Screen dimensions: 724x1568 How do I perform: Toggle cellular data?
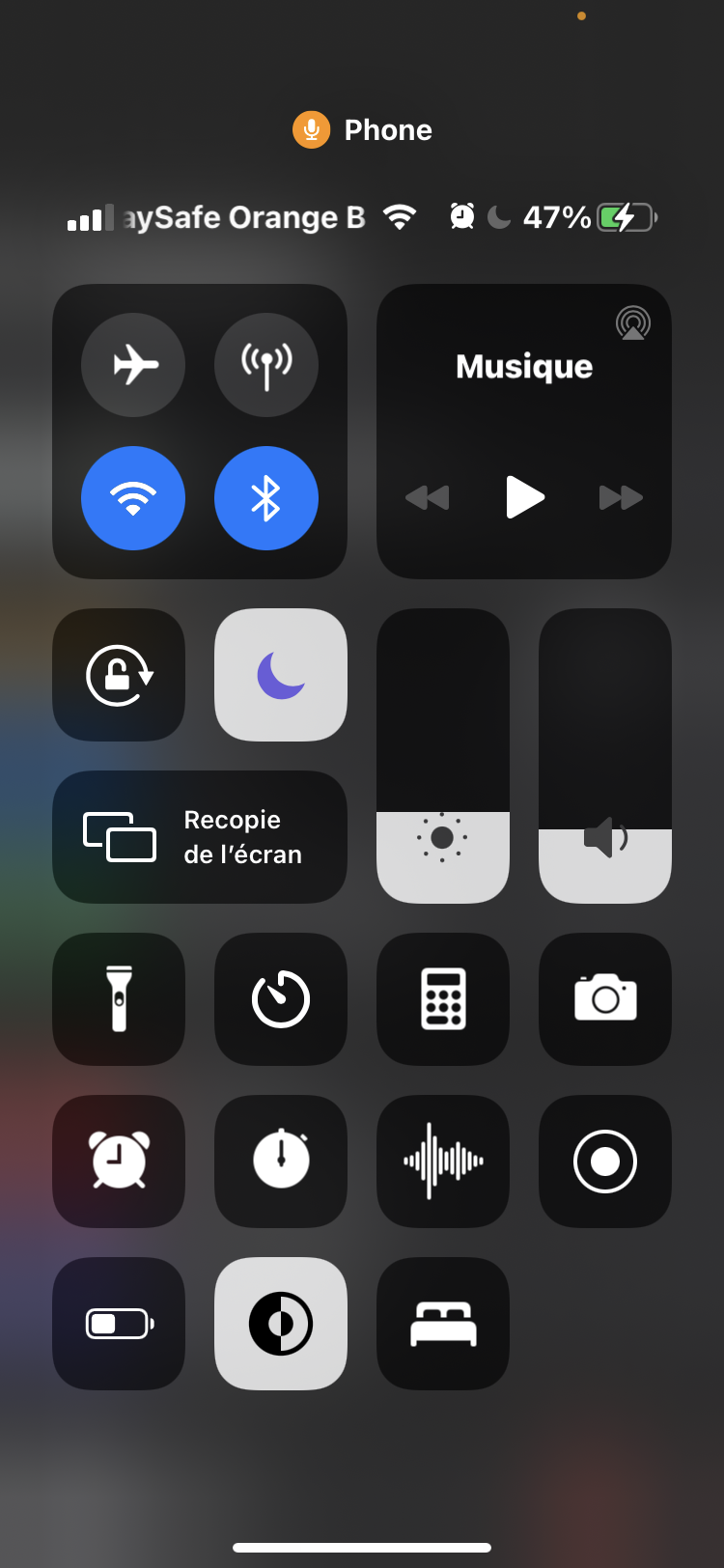coord(266,365)
